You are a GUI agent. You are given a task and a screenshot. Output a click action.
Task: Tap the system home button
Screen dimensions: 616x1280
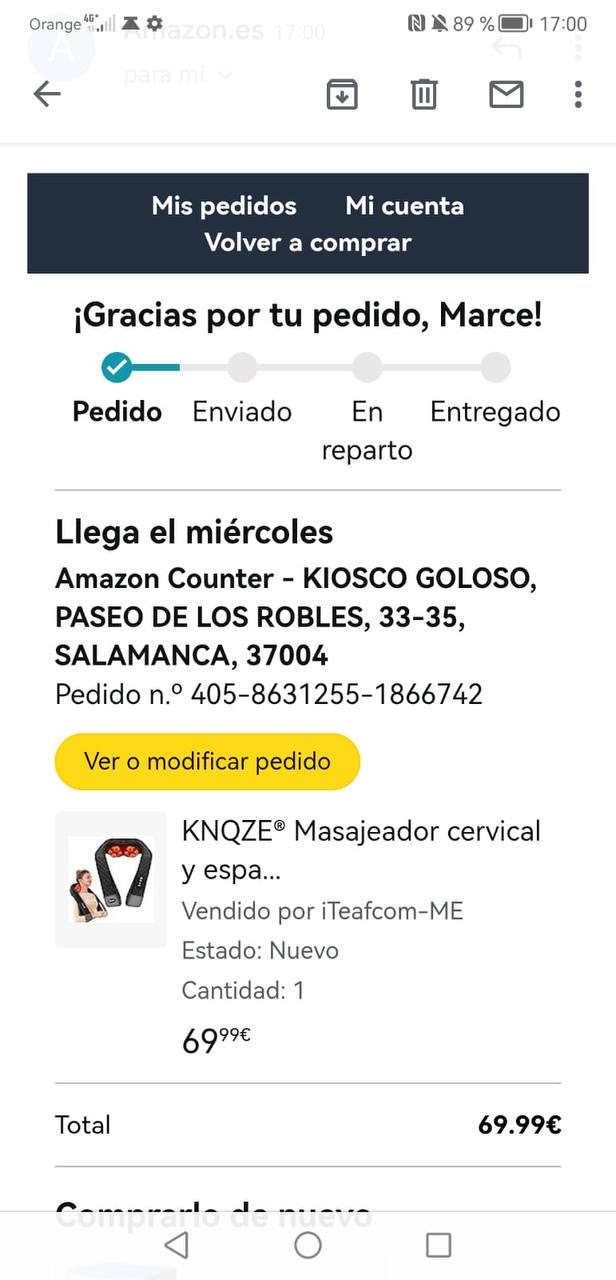[308, 1245]
